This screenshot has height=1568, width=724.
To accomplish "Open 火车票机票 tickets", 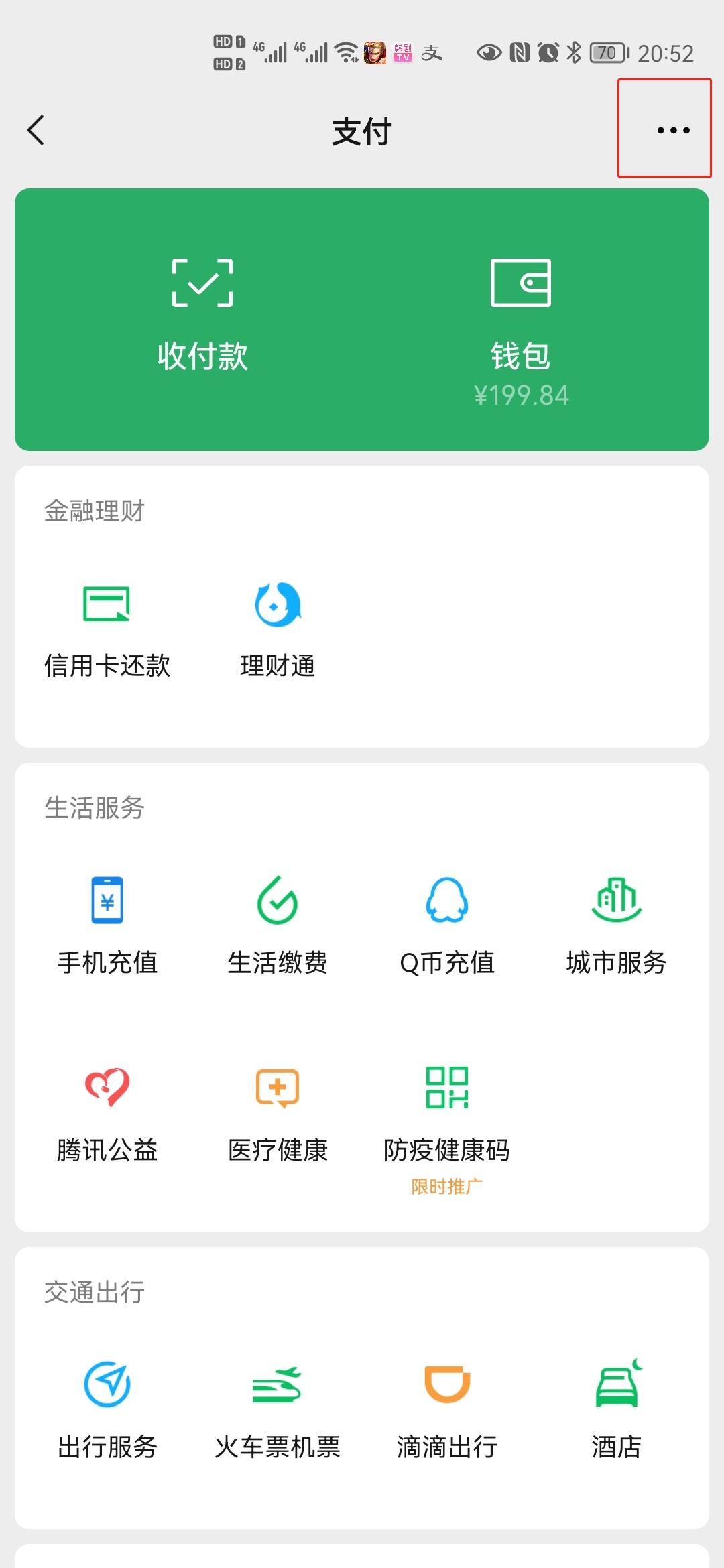I will coord(278,1411).
